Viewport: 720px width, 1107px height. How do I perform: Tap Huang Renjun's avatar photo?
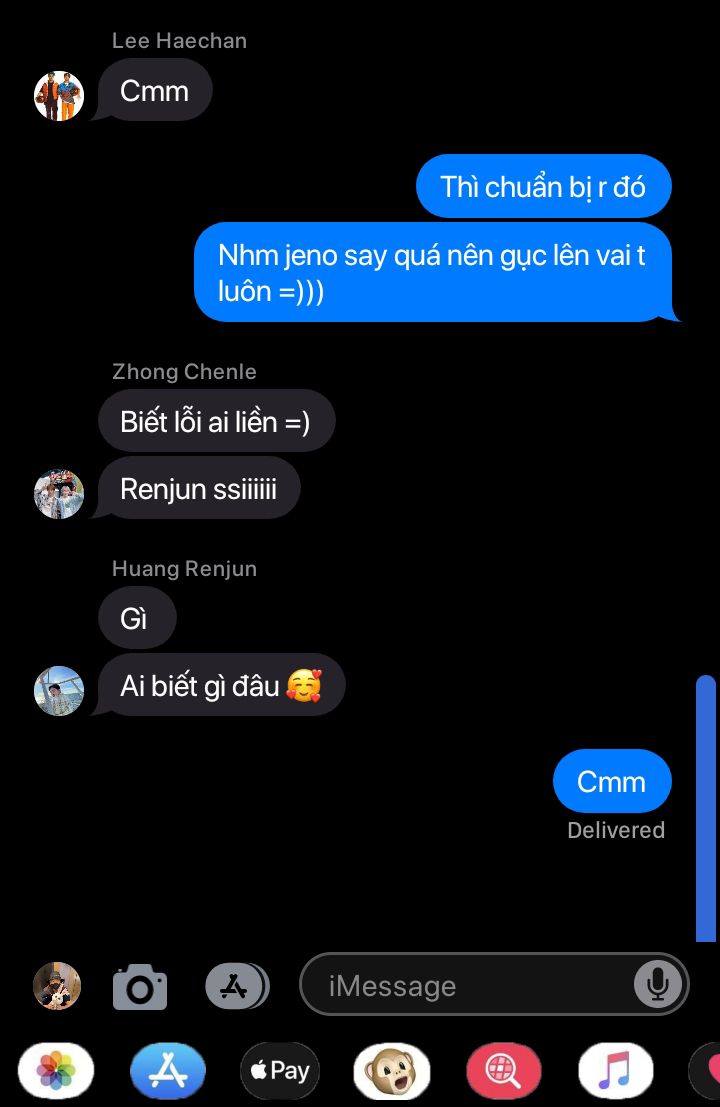[x=59, y=691]
